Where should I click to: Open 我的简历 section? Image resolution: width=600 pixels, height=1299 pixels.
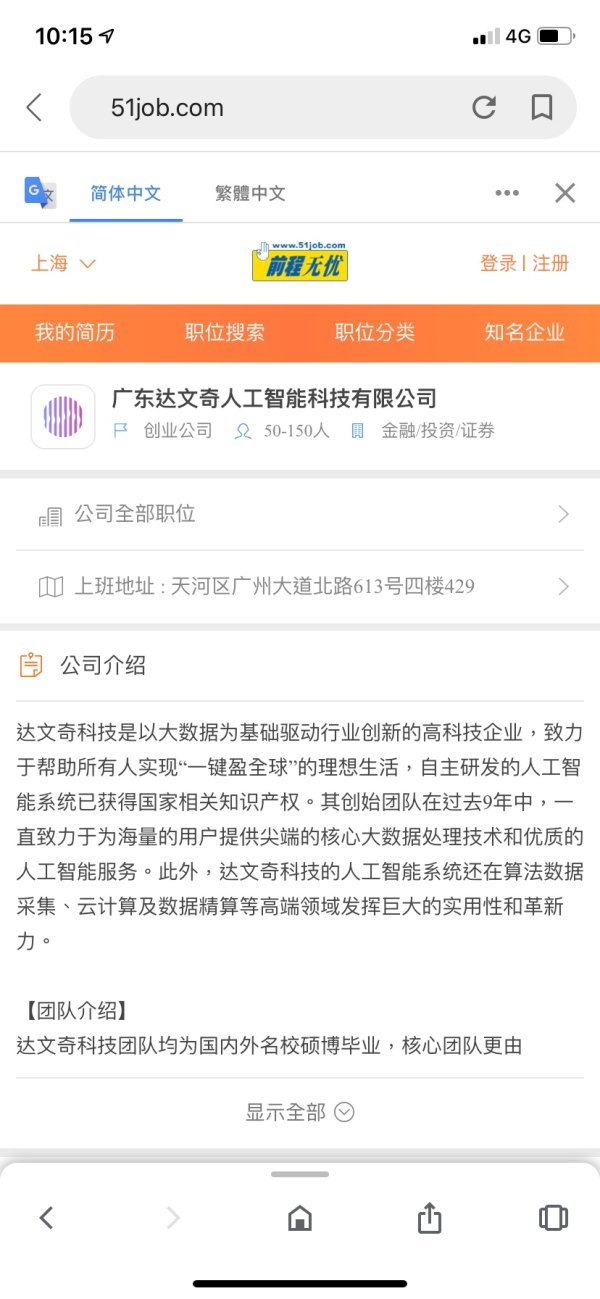pyautogui.click(x=75, y=333)
